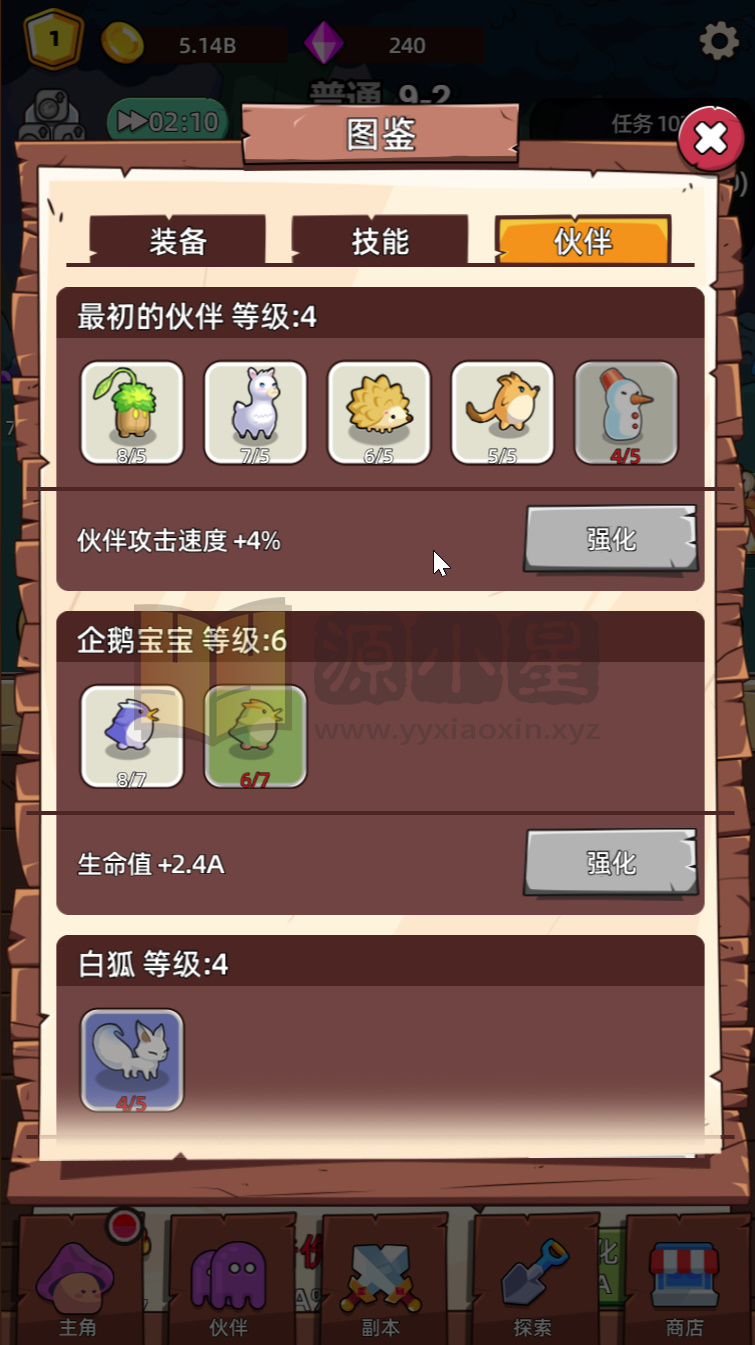
Task: Select the snowman companion icon
Action: (x=626, y=412)
